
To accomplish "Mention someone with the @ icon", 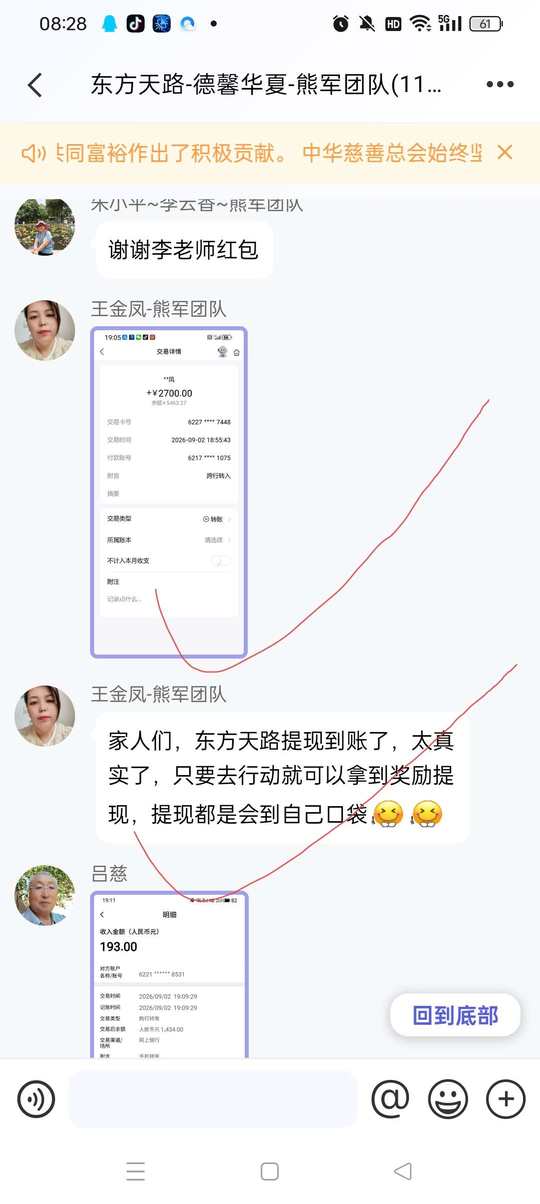I will coord(390,1100).
